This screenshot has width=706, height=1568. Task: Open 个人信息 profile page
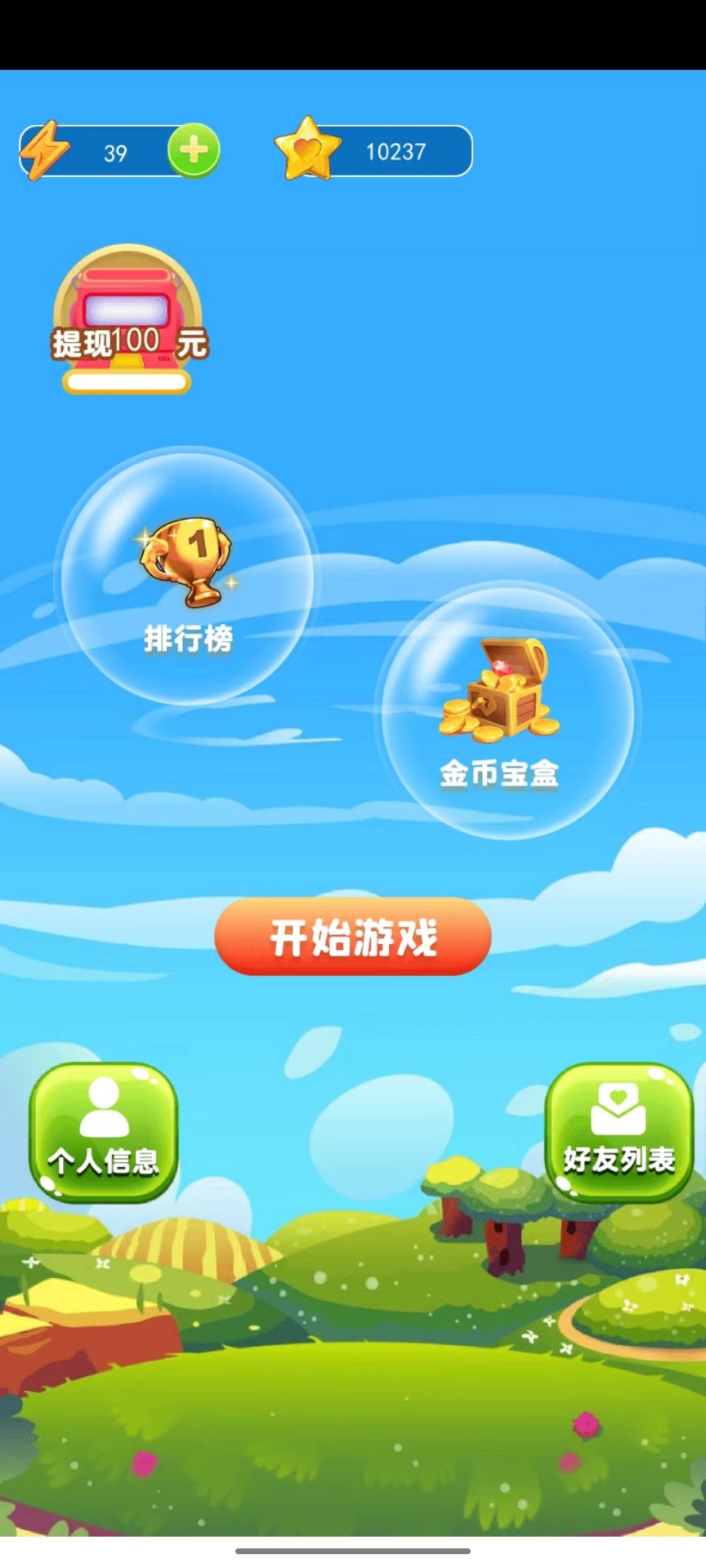(104, 1132)
